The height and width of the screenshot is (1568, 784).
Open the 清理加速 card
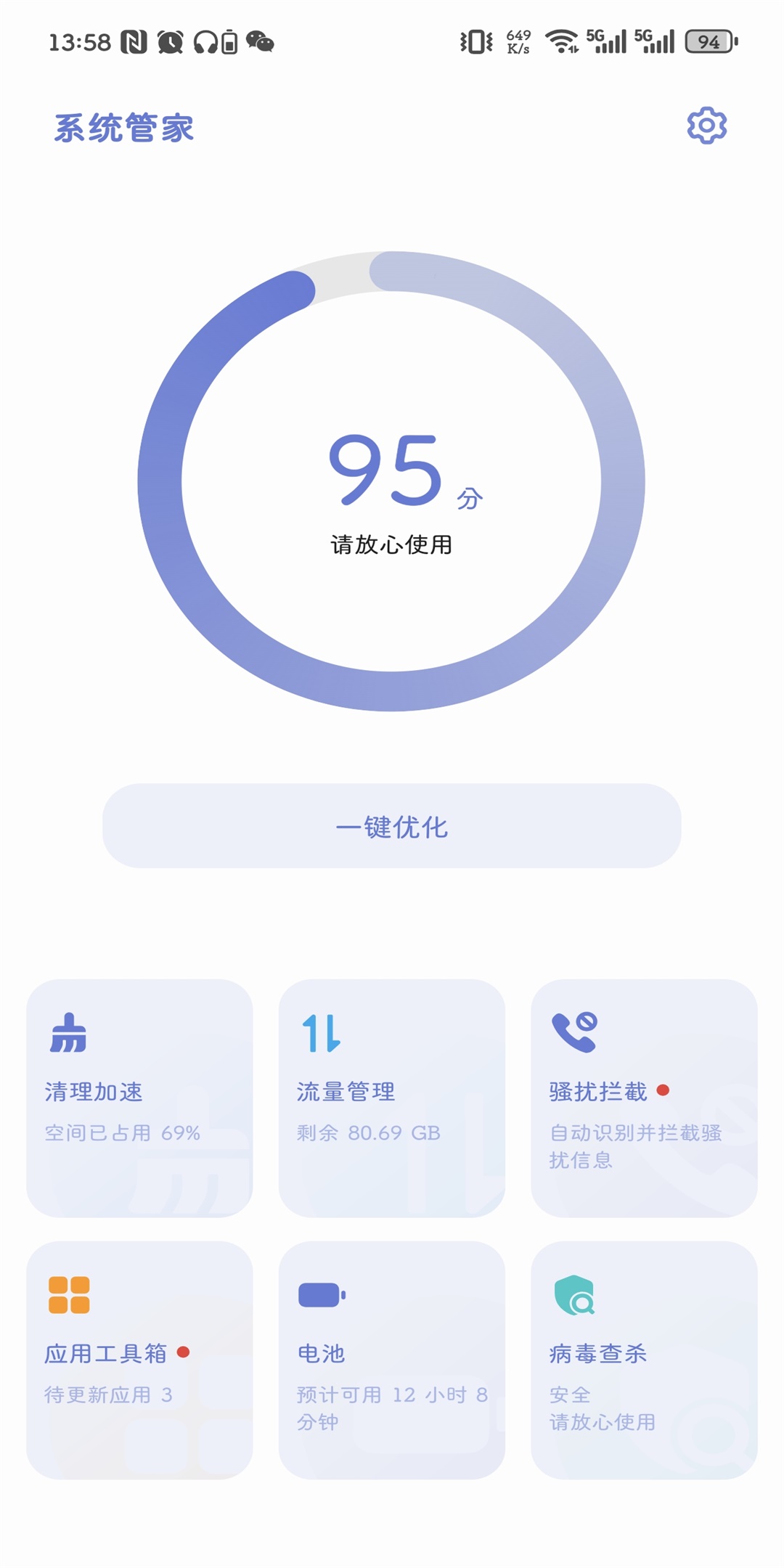click(139, 1098)
